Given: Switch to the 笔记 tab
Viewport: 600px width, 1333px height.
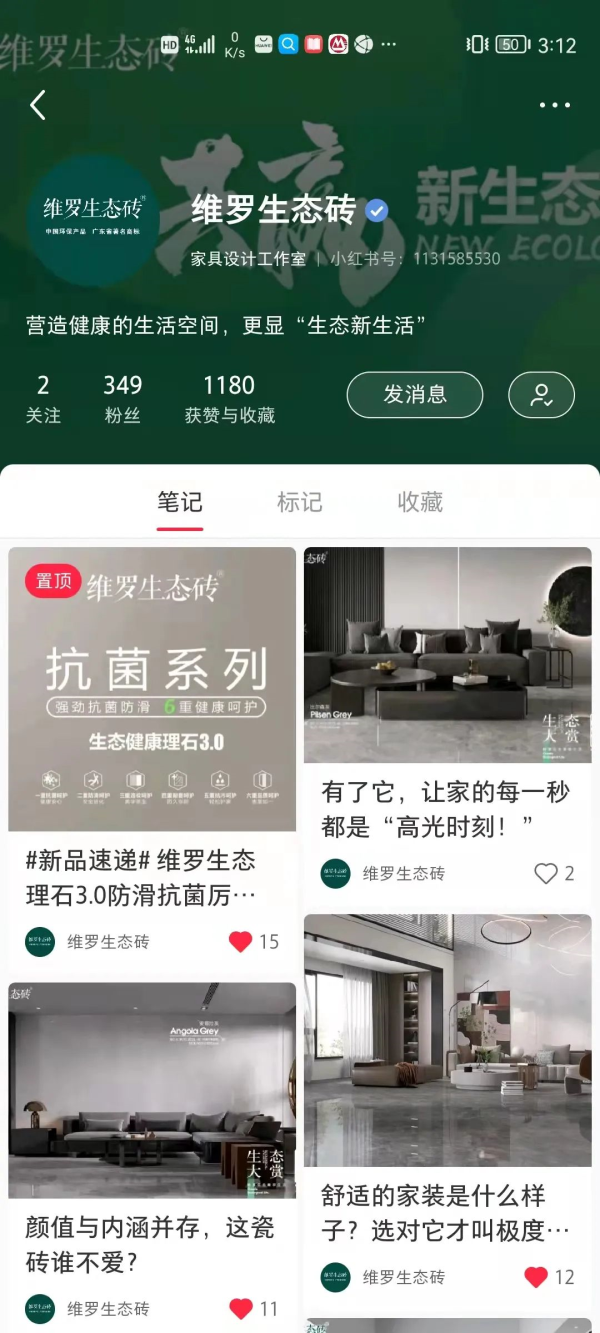Looking at the screenshot, I should click(x=180, y=502).
